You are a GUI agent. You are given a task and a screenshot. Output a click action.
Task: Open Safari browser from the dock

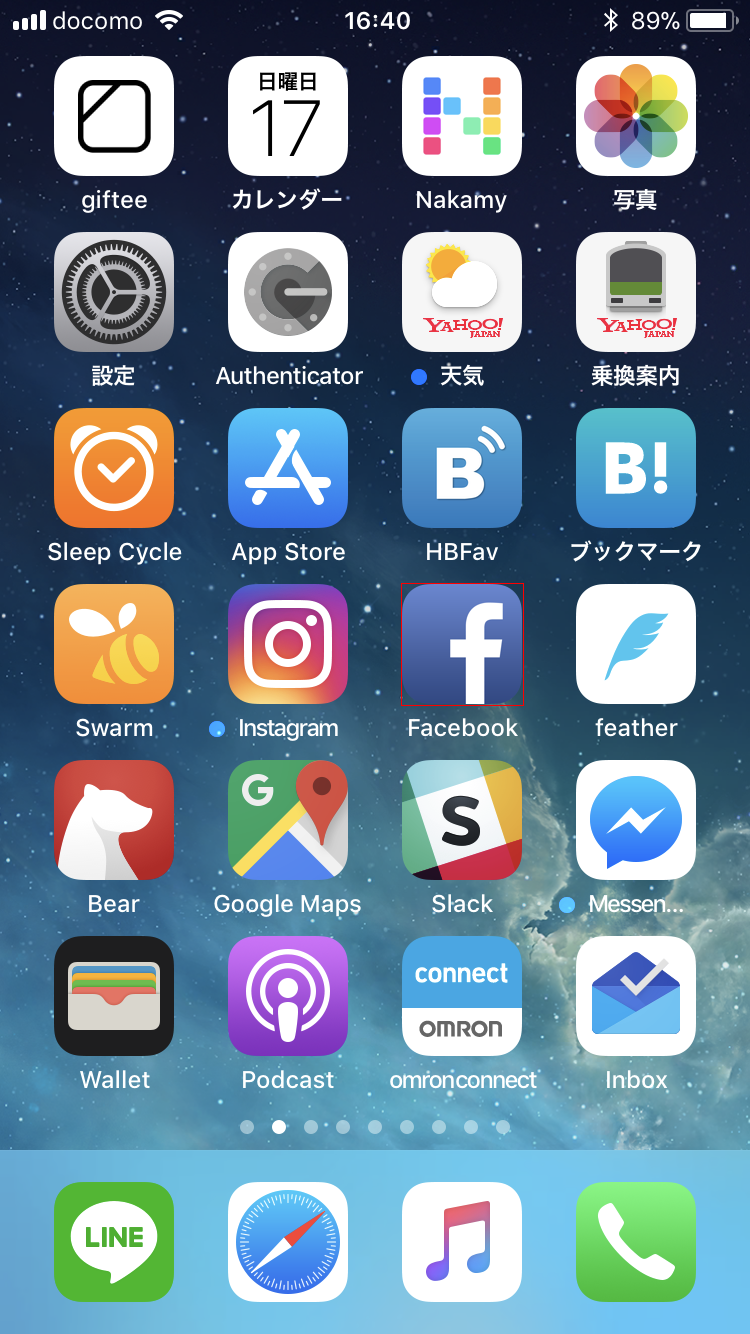[x=288, y=1242]
